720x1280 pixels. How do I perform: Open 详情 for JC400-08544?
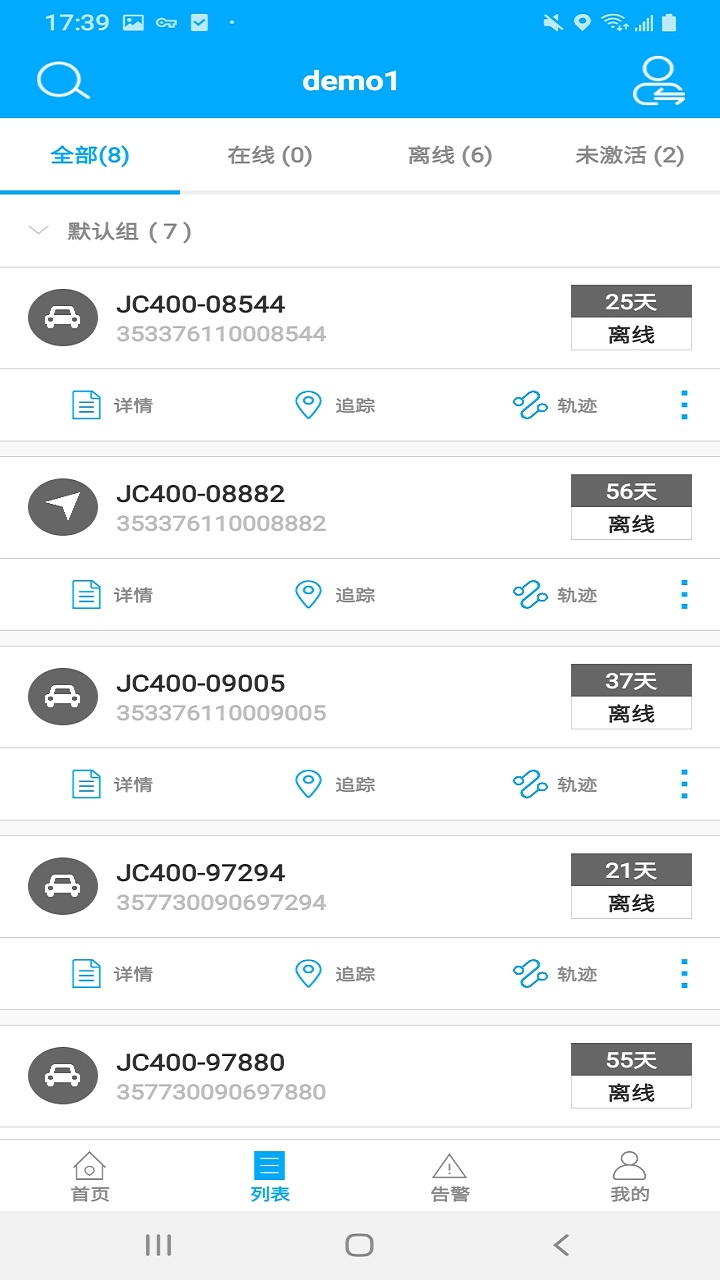pos(112,405)
